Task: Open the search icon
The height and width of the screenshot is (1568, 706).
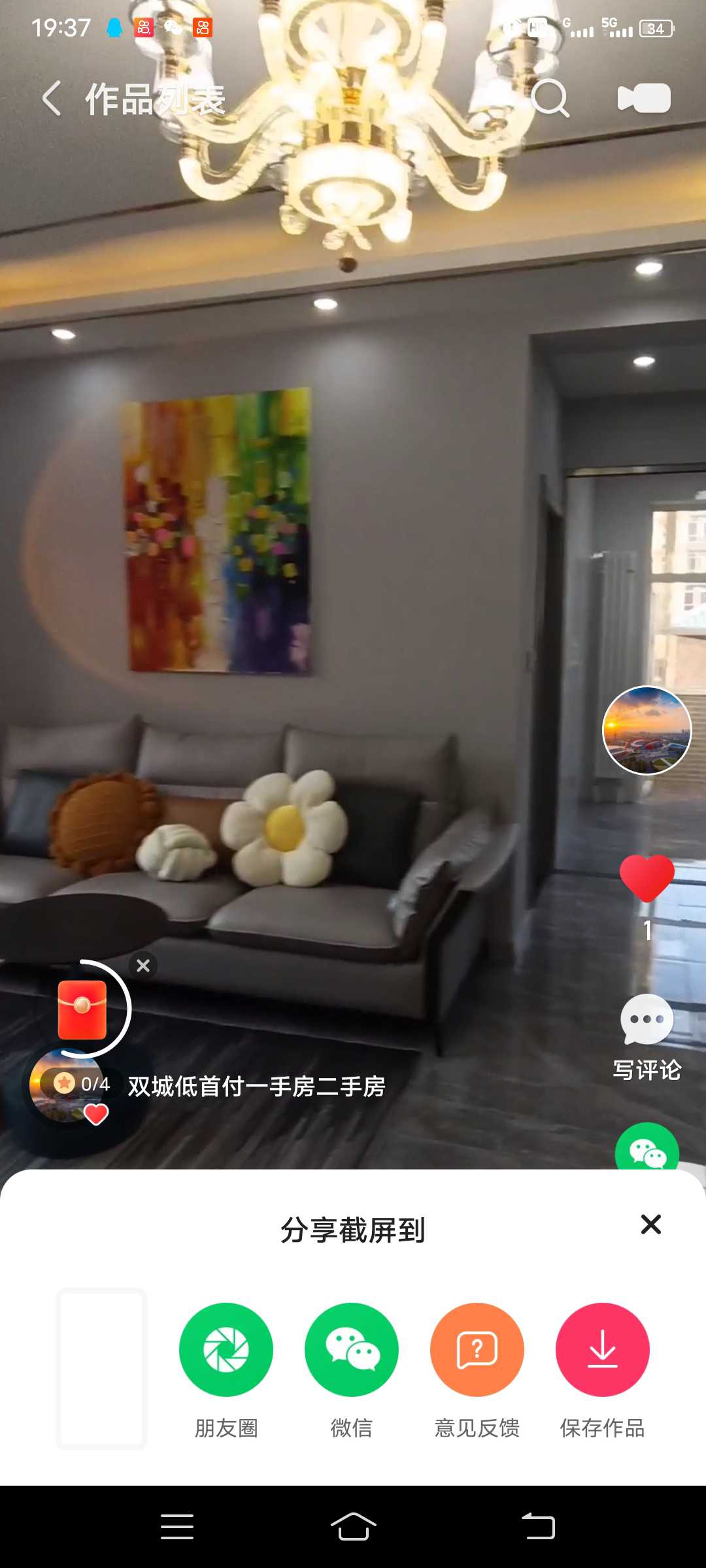Action: (x=550, y=99)
